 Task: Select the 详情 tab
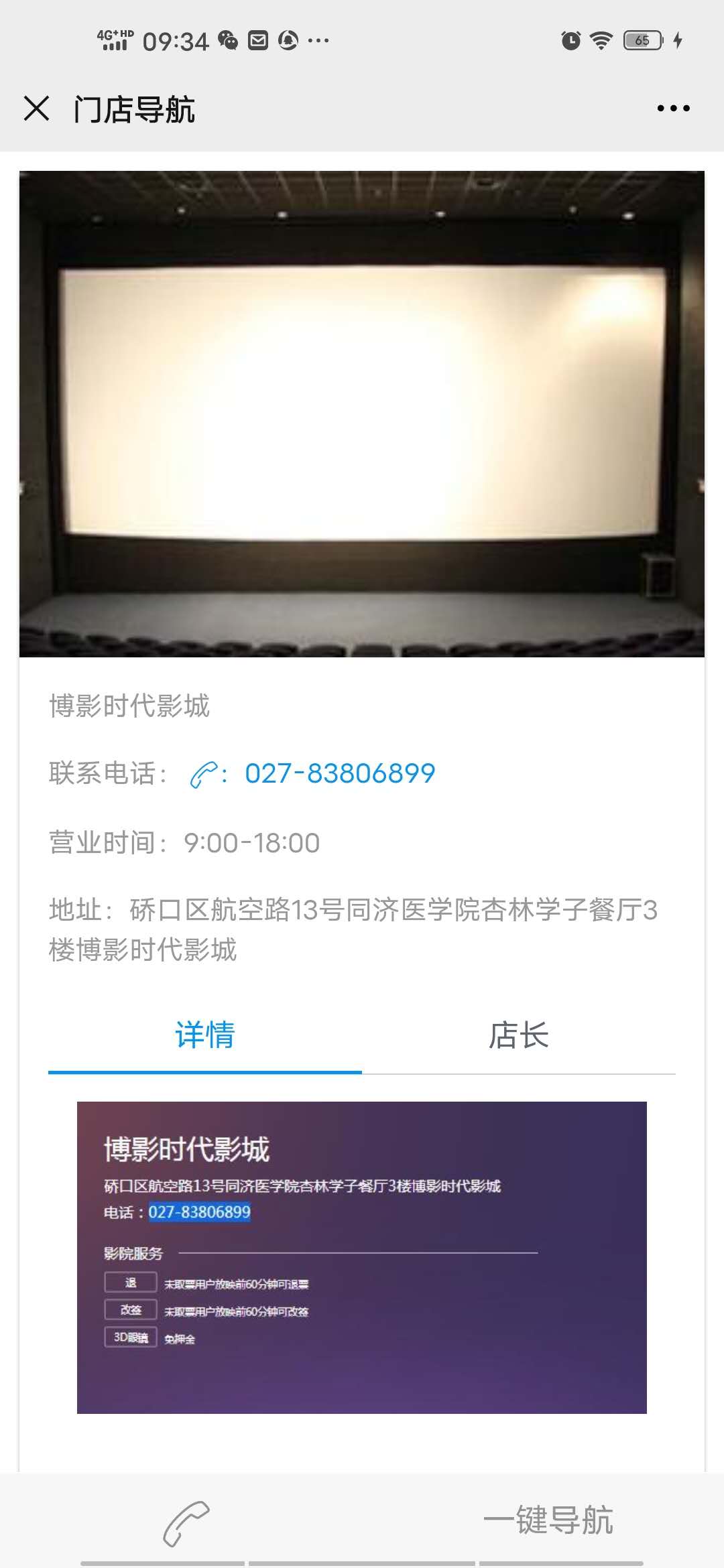pyautogui.click(x=205, y=1035)
